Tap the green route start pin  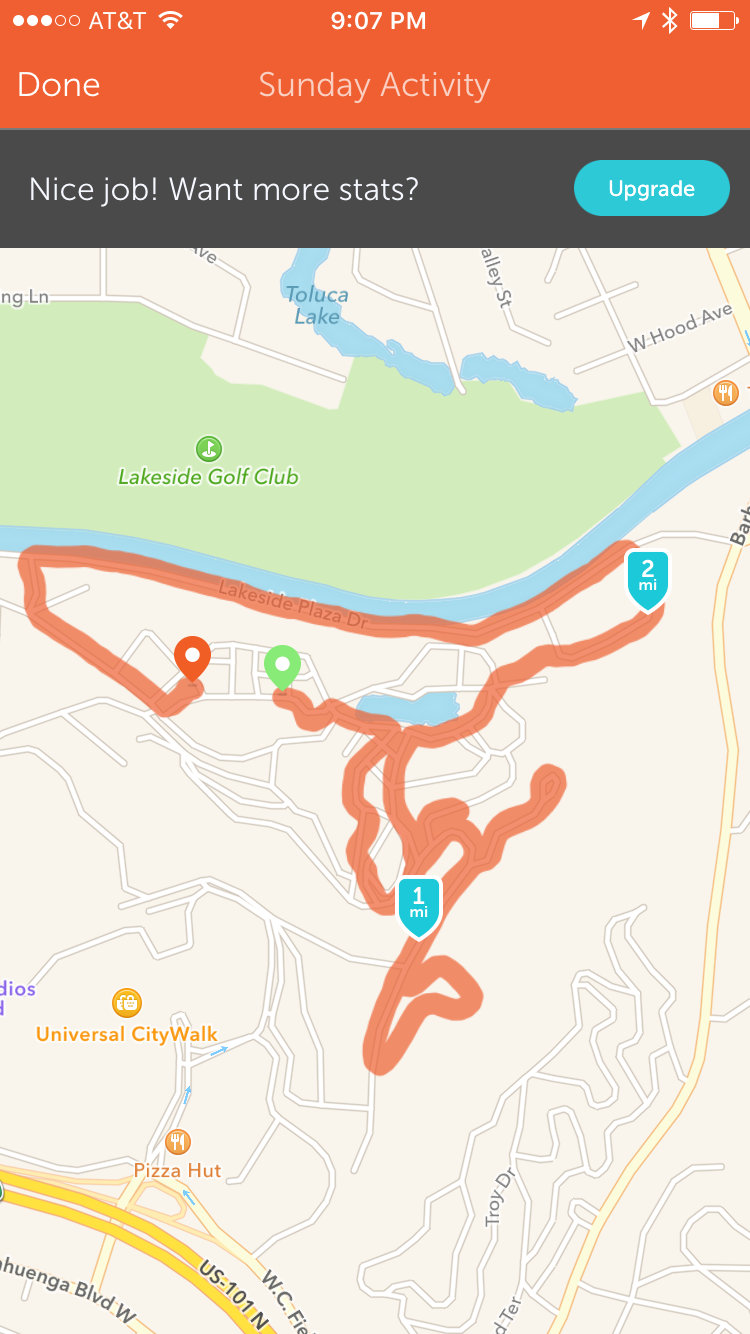click(x=282, y=668)
